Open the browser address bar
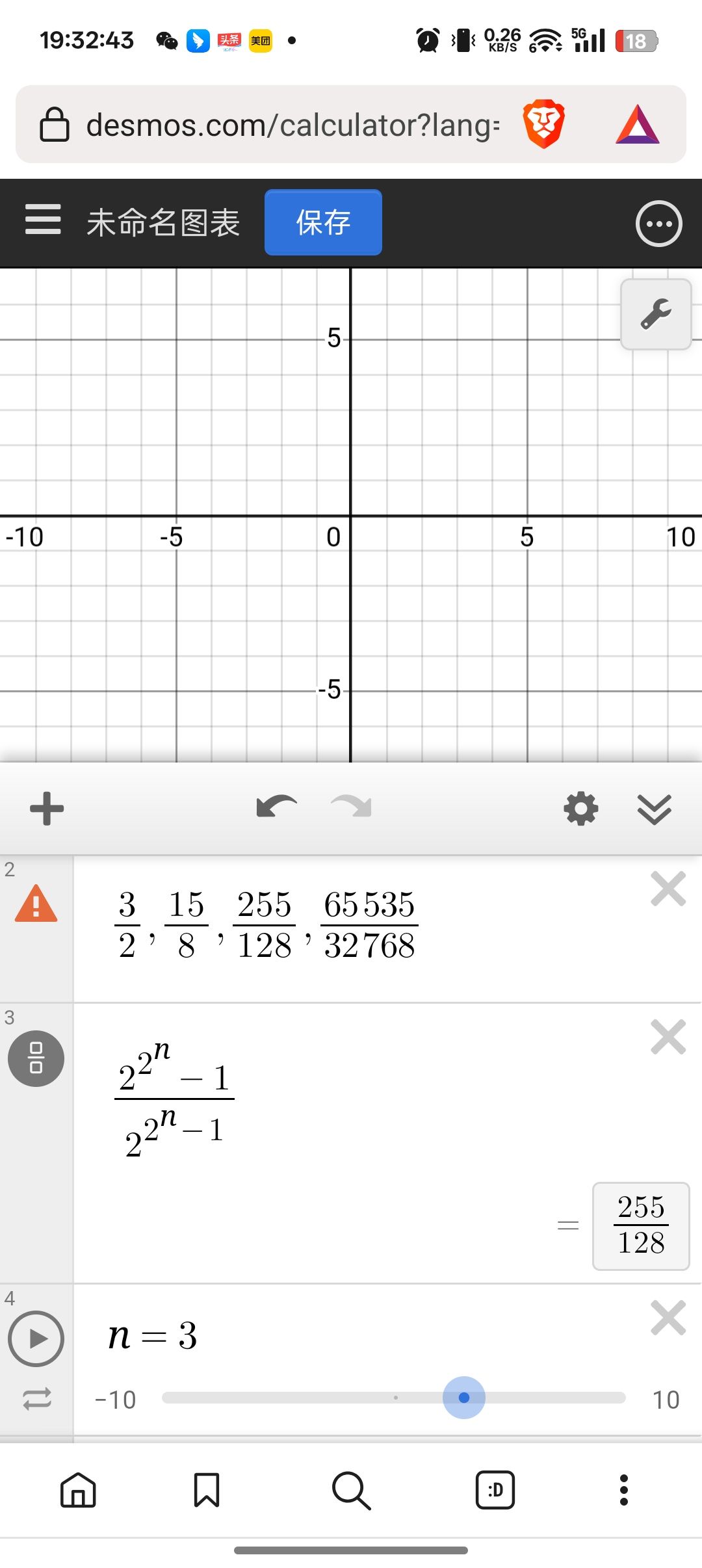The image size is (702, 1568). pos(292,125)
